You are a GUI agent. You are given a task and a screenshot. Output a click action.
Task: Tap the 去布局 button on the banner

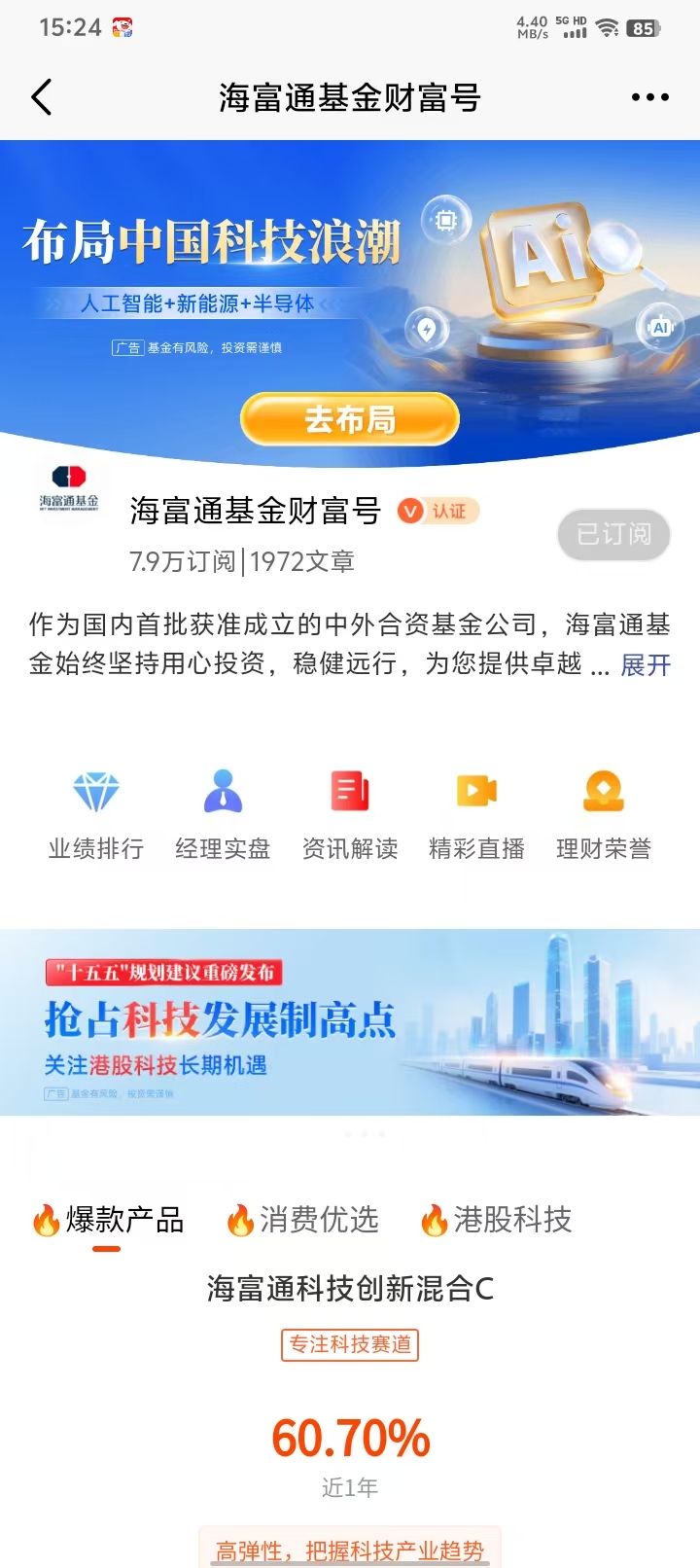350,419
